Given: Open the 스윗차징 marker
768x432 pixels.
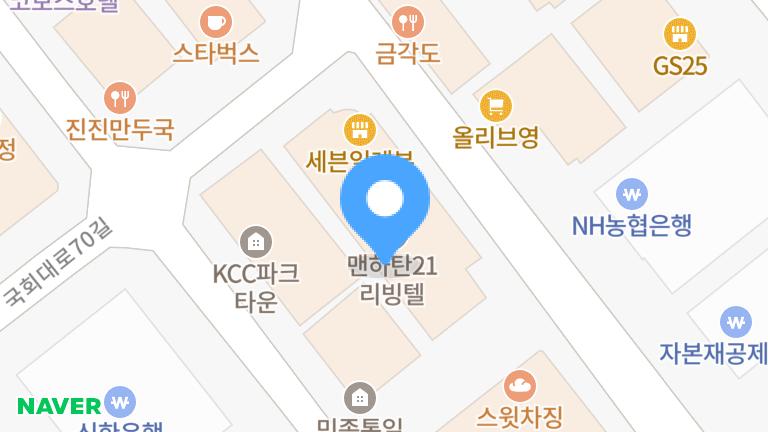Looking at the screenshot, I should click(520, 383).
